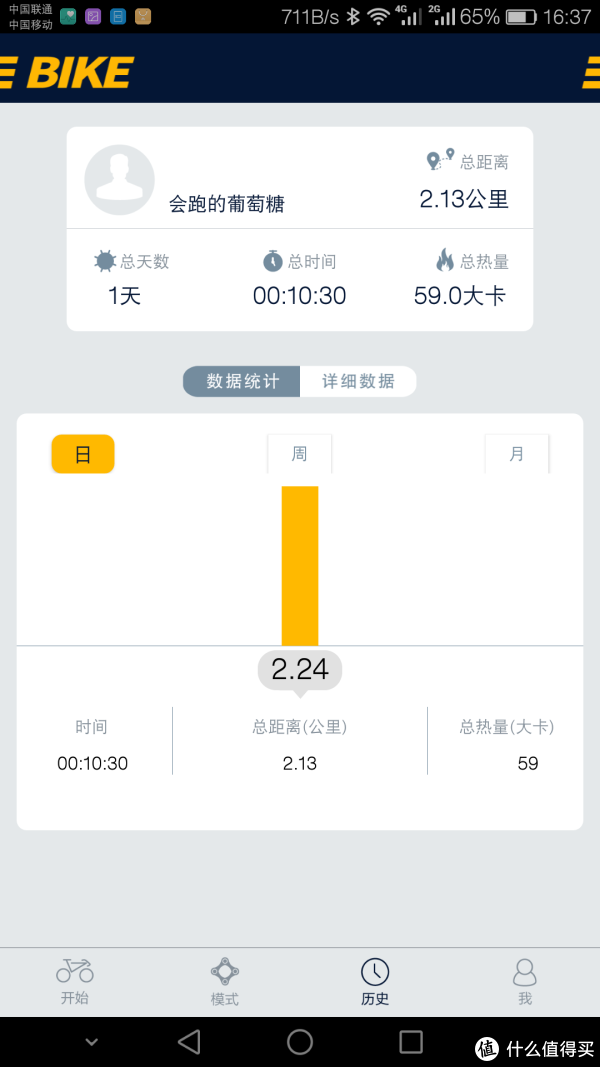Open the 历史 tab
The height and width of the screenshot is (1067, 600).
[375, 981]
